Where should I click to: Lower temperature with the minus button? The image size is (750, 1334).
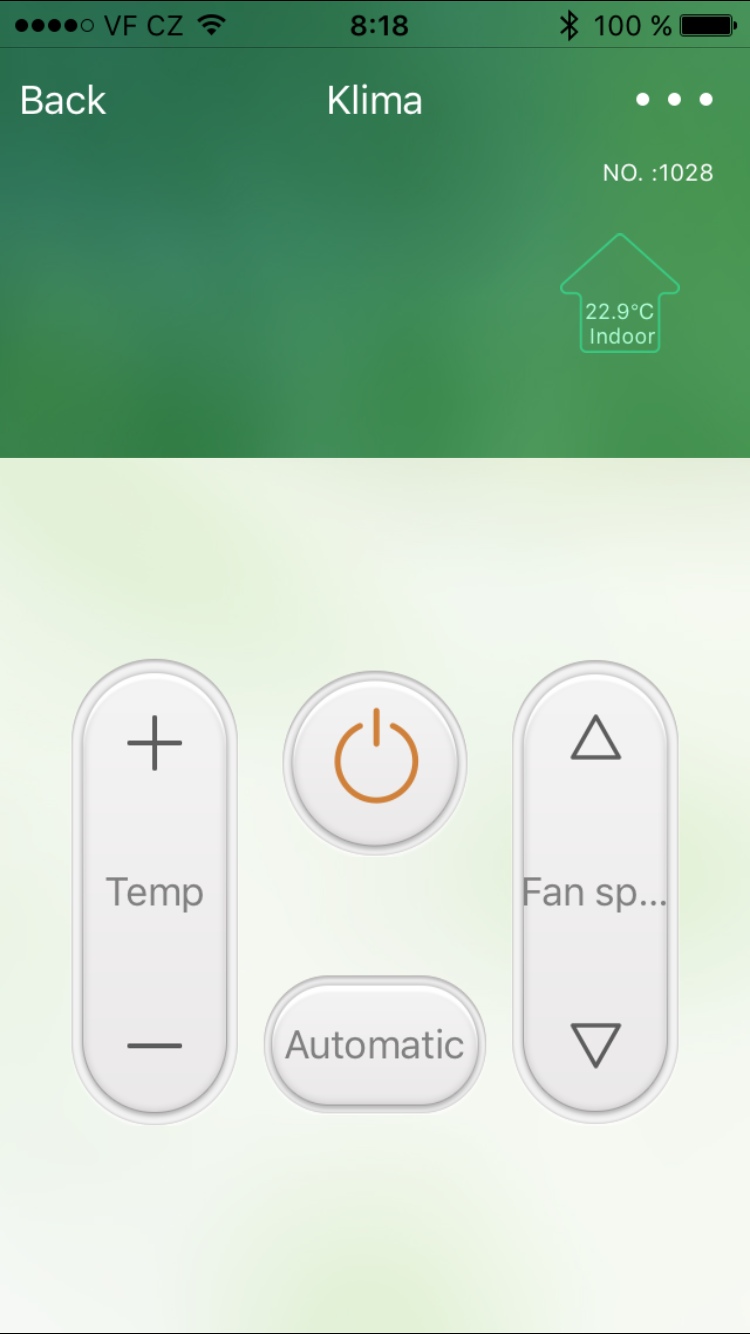click(155, 1045)
